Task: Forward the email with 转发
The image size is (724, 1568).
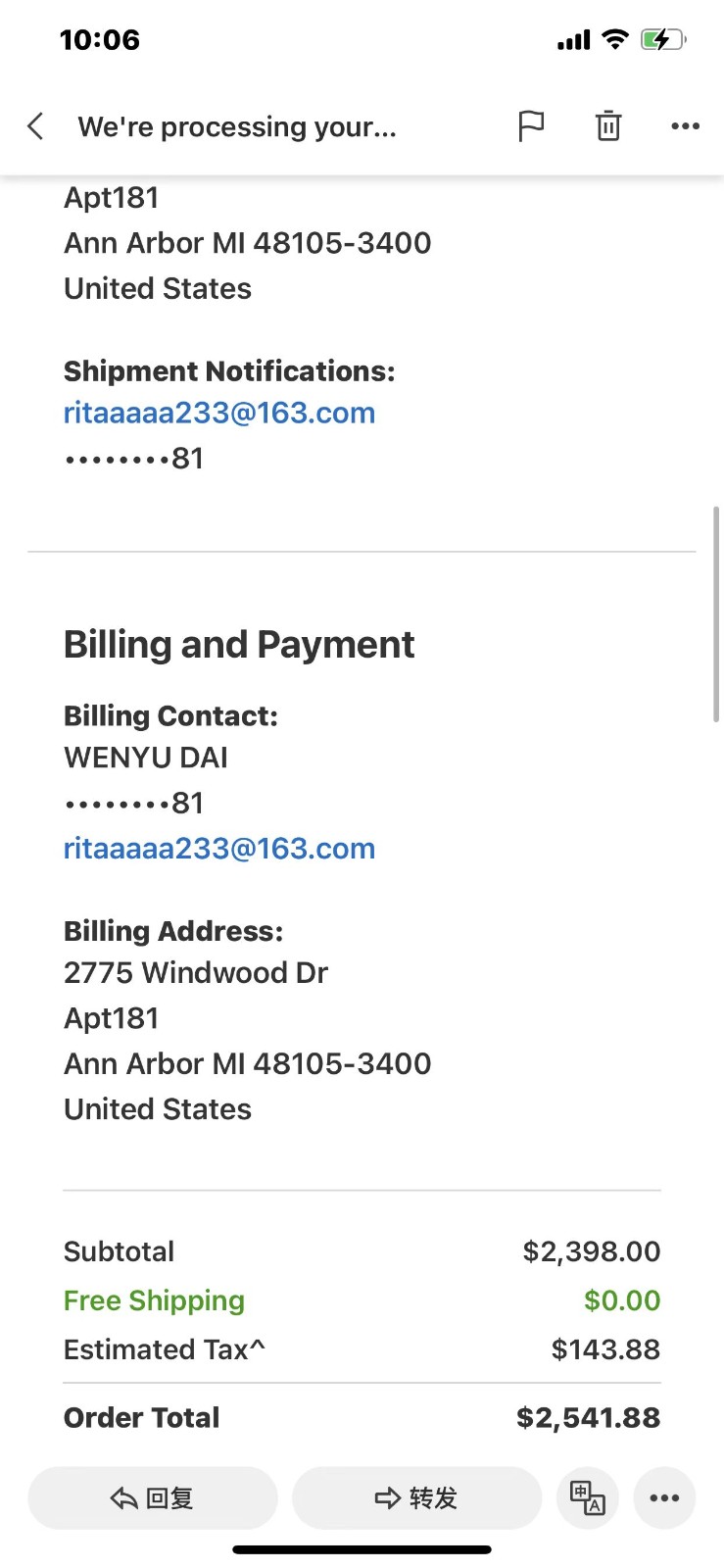Action: 416,1497
